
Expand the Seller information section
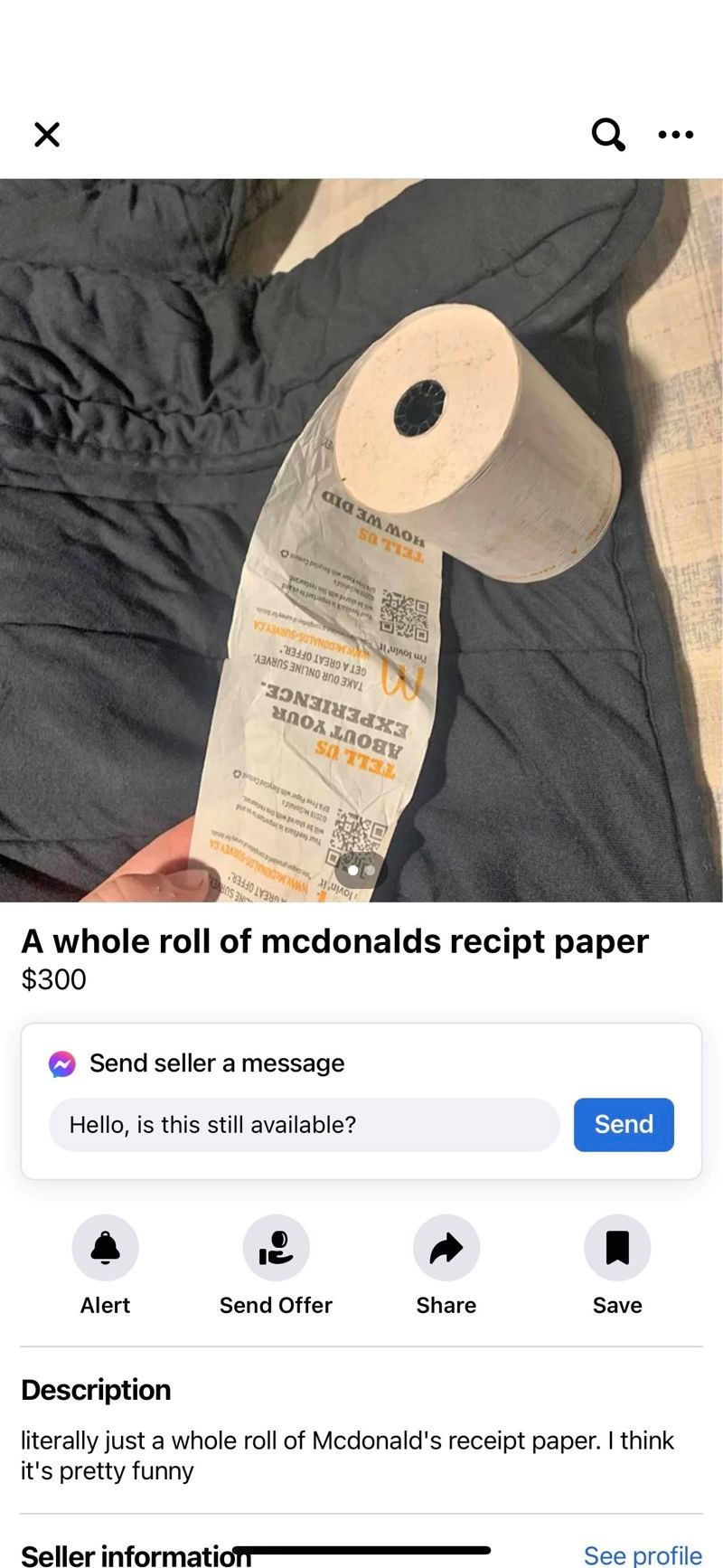click(x=136, y=1554)
